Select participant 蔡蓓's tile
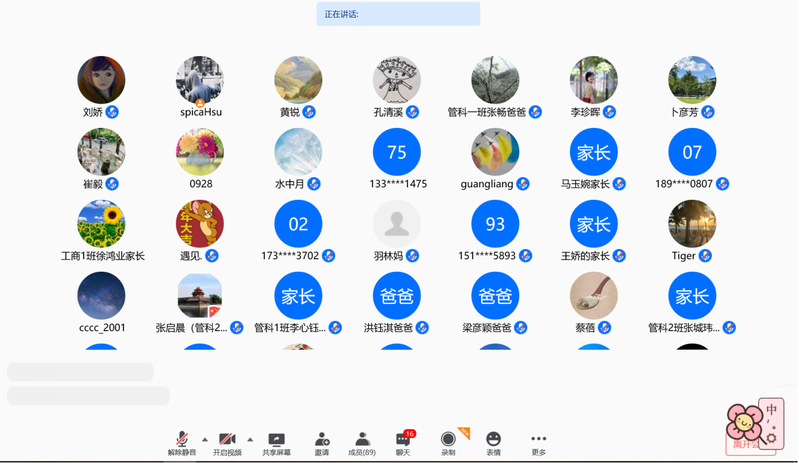The height and width of the screenshot is (463, 799). click(594, 297)
